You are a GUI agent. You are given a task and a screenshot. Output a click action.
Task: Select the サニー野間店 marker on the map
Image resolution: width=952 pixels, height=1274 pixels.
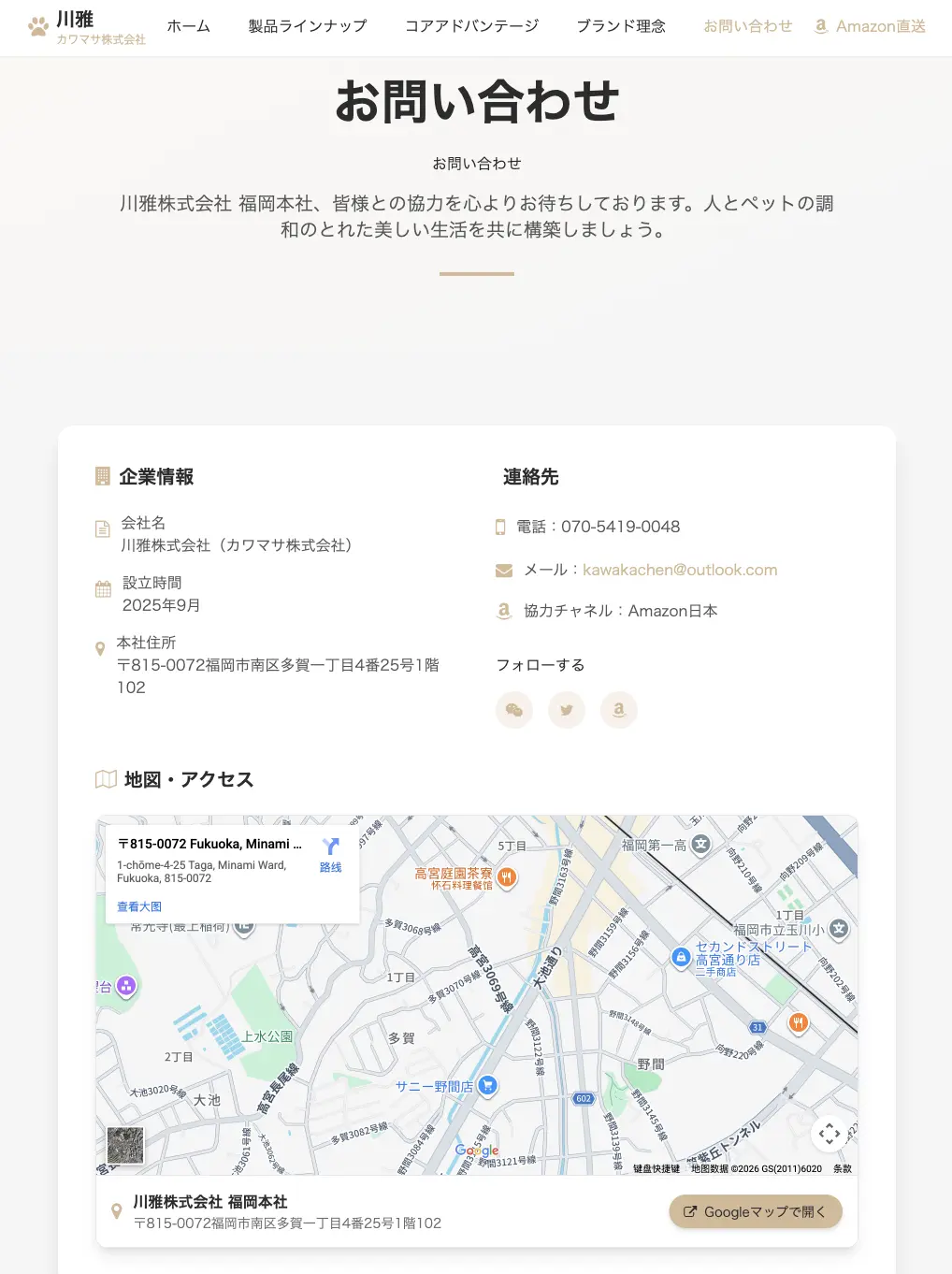tap(486, 1085)
